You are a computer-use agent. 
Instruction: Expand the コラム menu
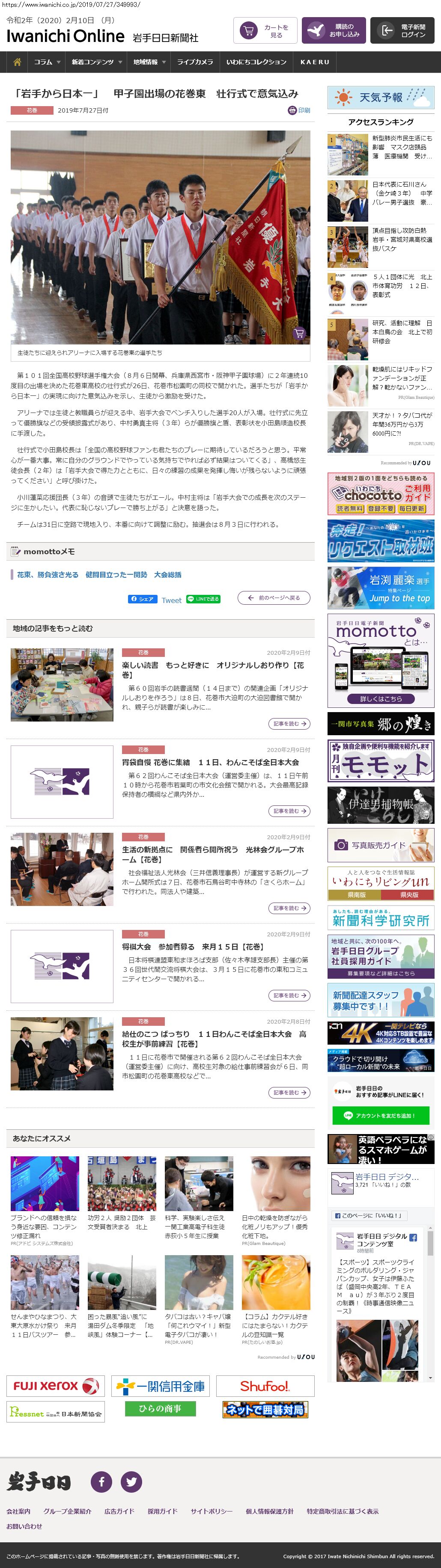pyautogui.click(x=47, y=62)
